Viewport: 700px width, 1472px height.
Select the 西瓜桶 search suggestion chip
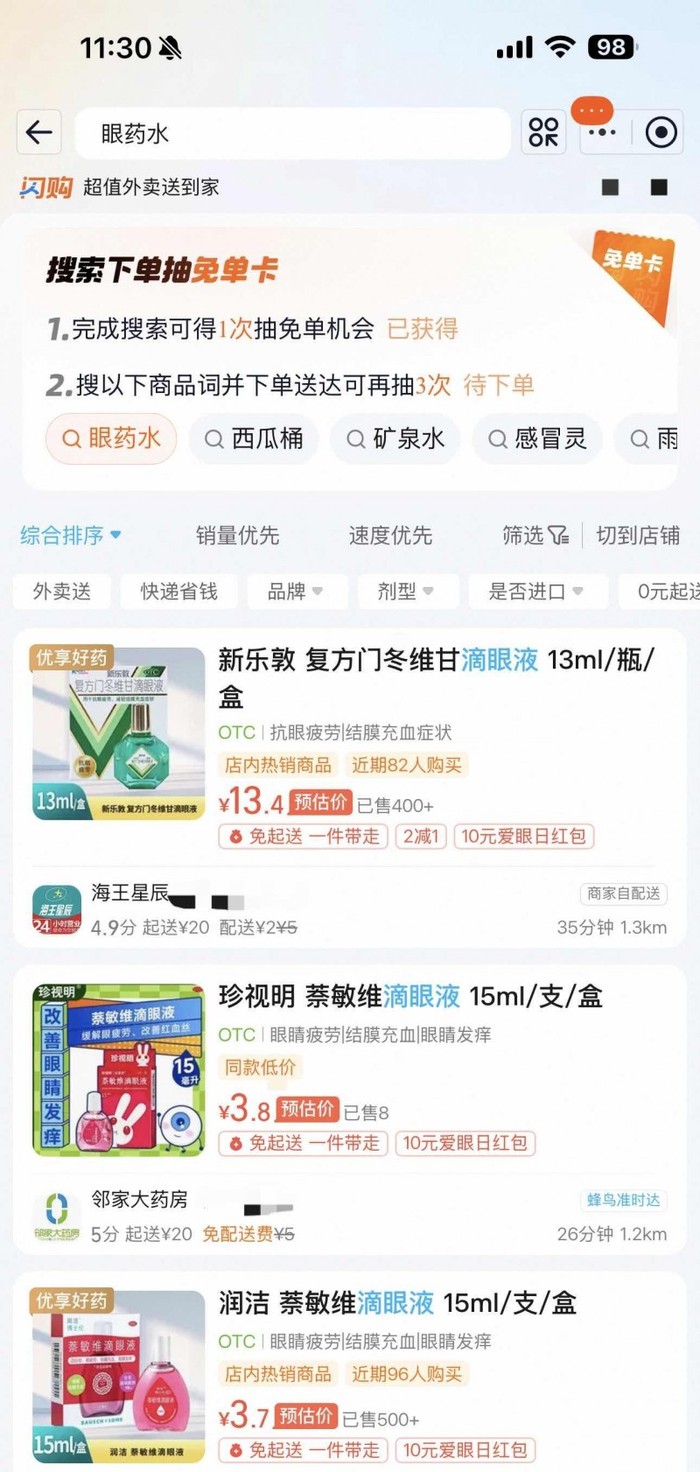(254, 439)
